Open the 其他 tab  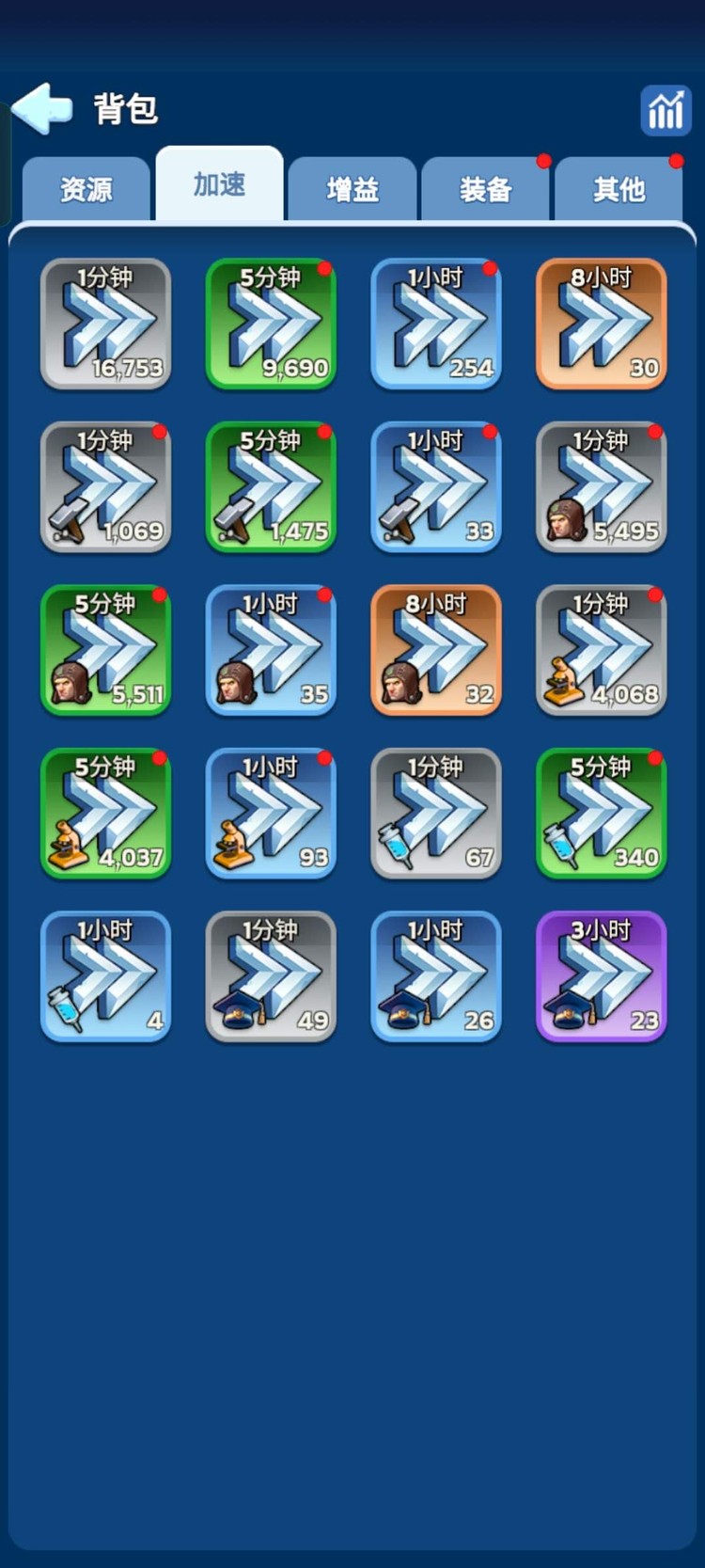(x=619, y=190)
